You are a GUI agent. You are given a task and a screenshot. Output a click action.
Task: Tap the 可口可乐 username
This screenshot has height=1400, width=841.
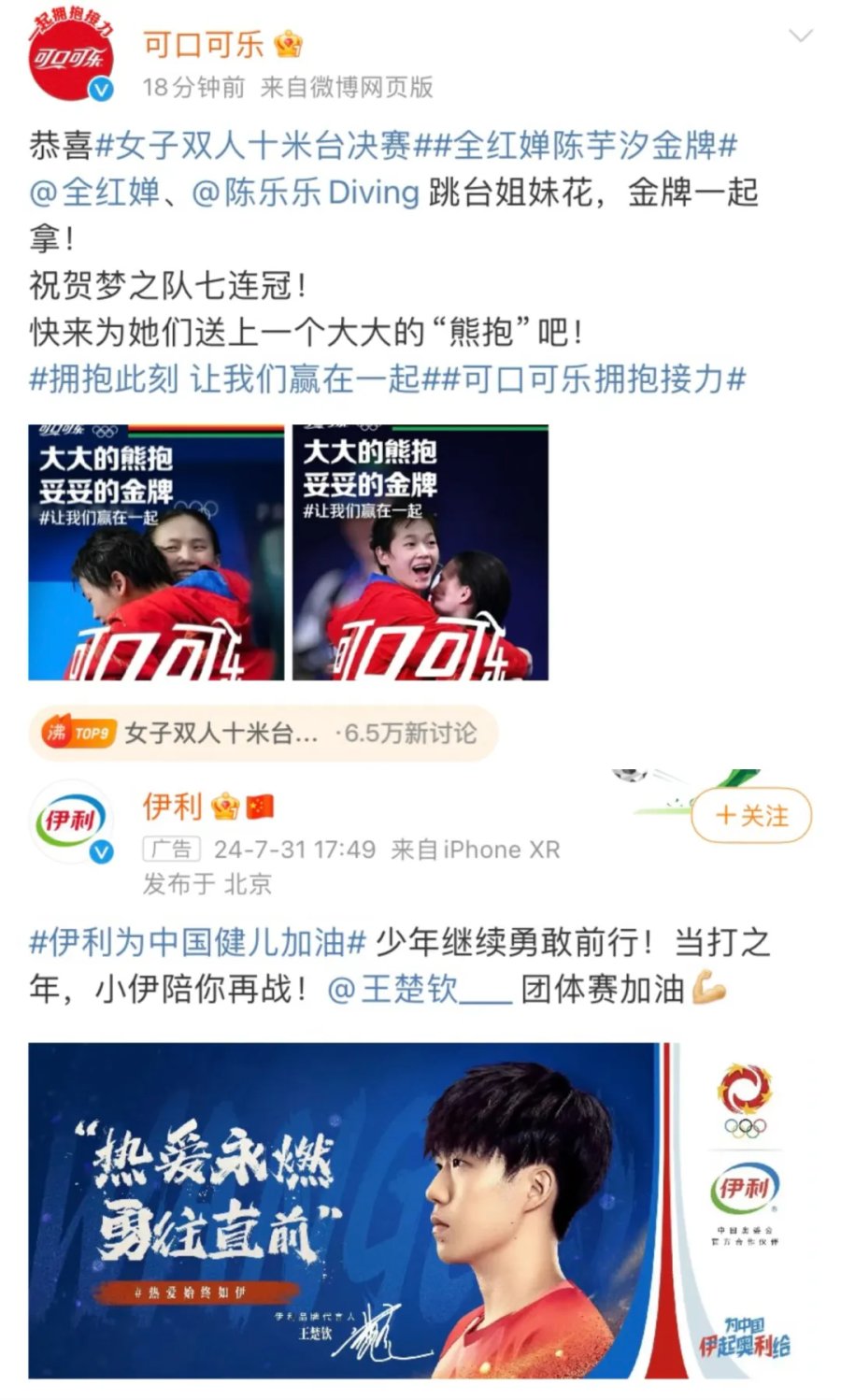tap(203, 43)
